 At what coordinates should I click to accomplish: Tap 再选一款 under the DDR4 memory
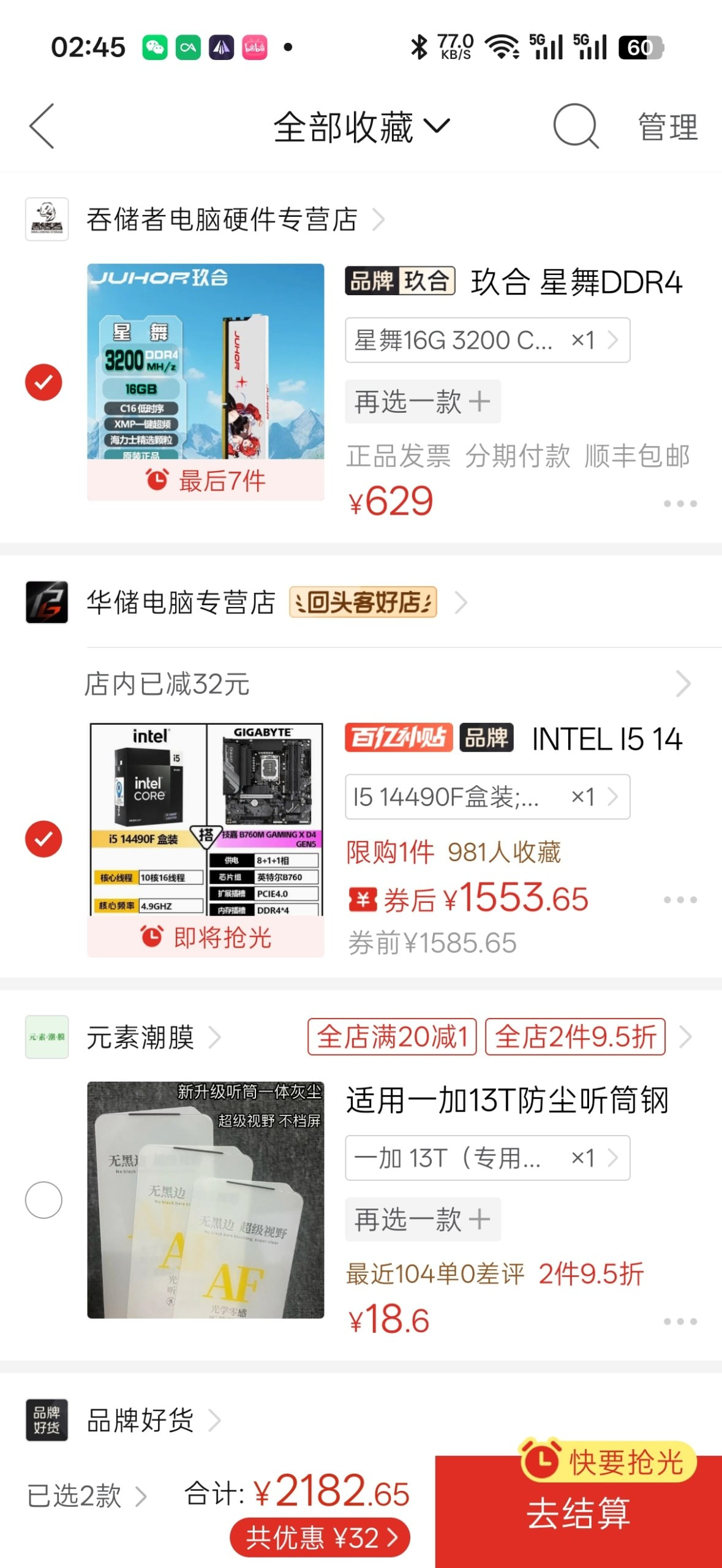pyautogui.click(x=423, y=402)
